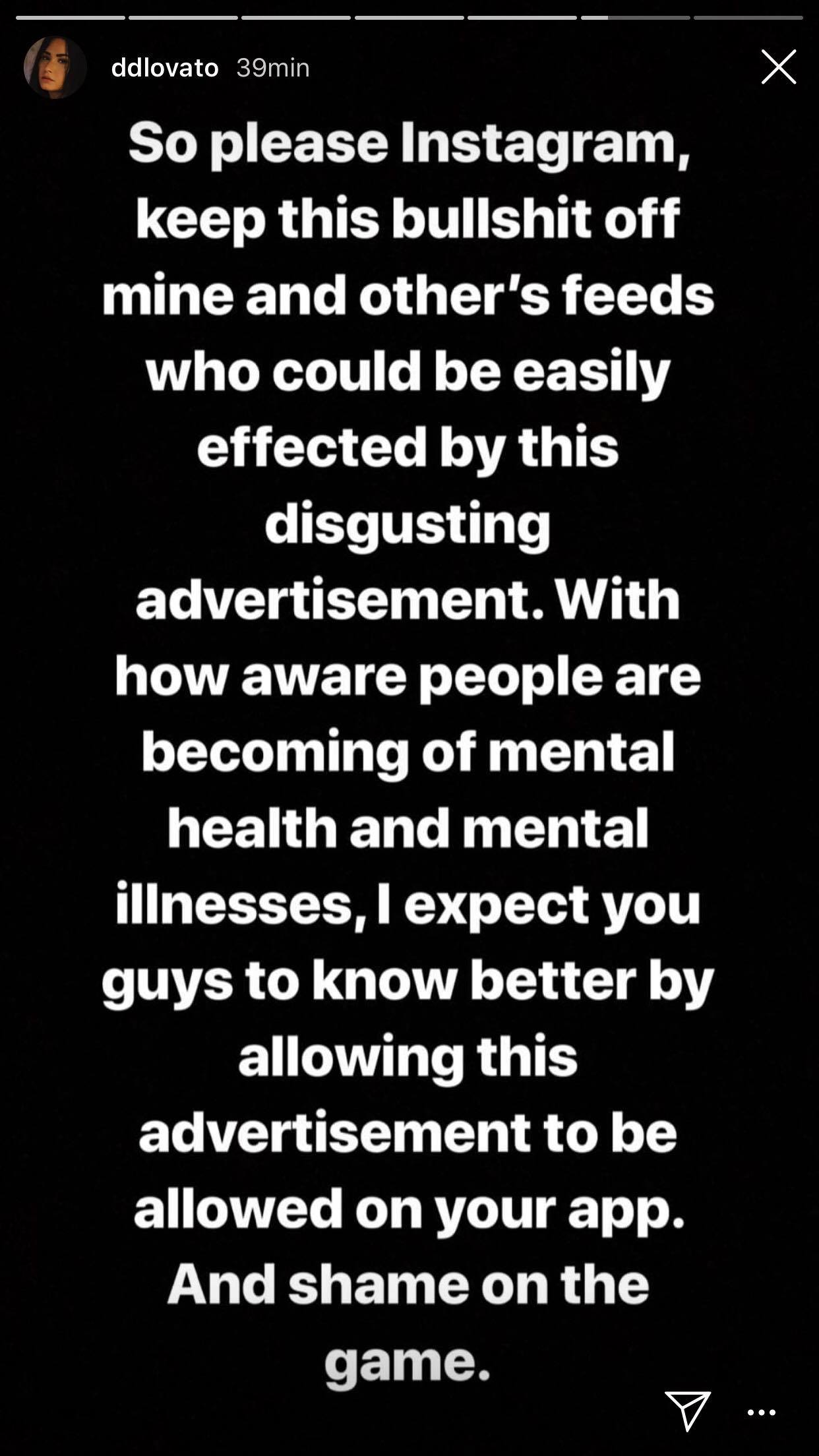This screenshot has width=819, height=1456.
Task: Tap the ddlovato username
Action: pos(165,68)
